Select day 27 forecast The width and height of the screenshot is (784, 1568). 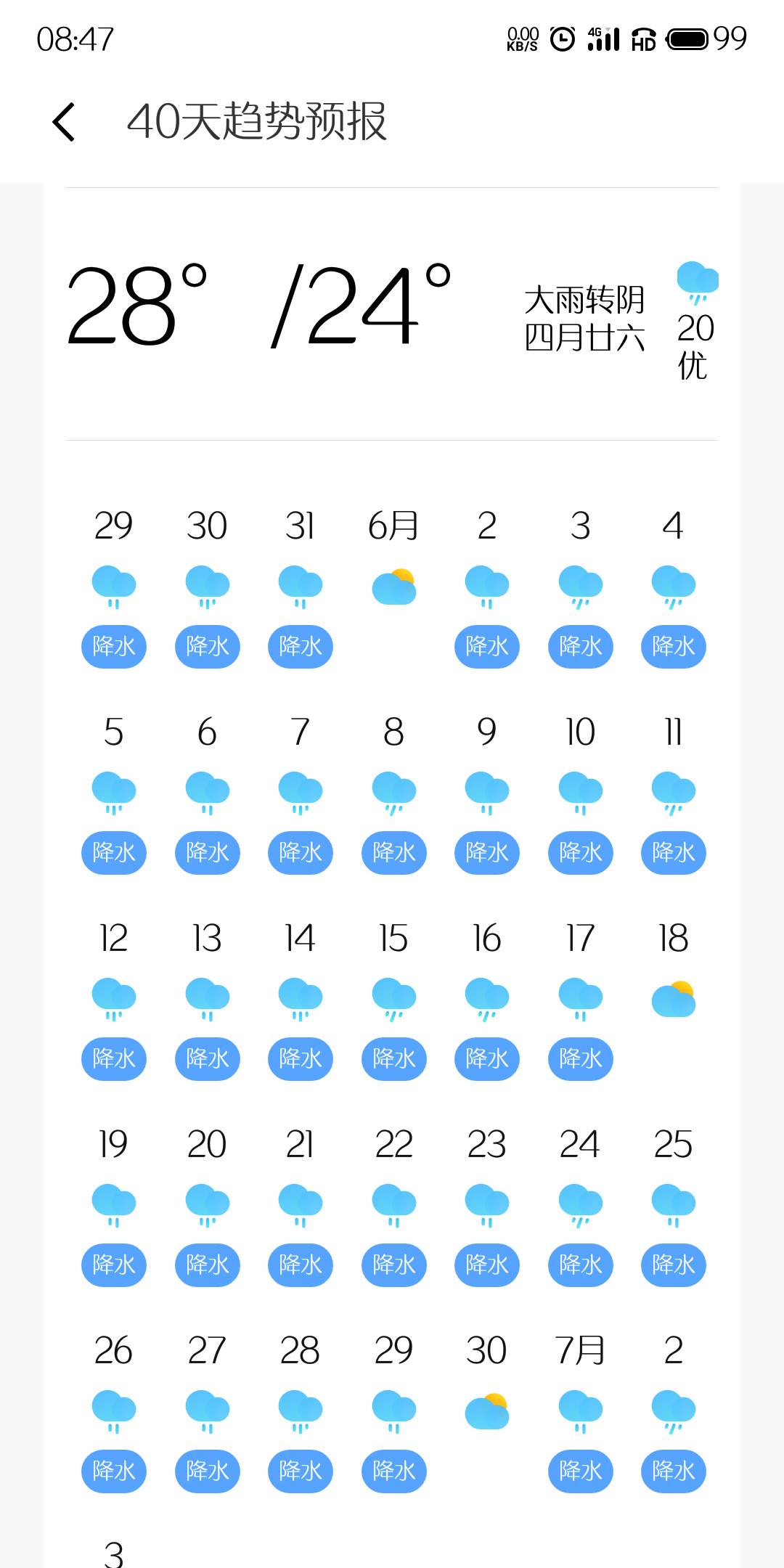[x=207, y=1411]
